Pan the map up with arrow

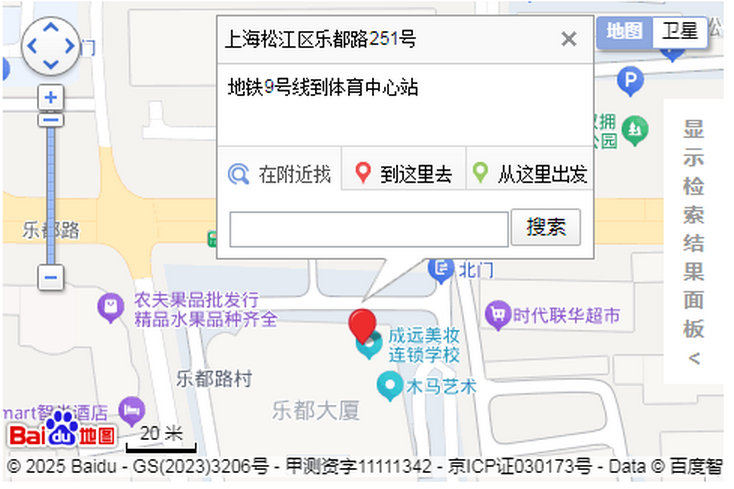51,27
